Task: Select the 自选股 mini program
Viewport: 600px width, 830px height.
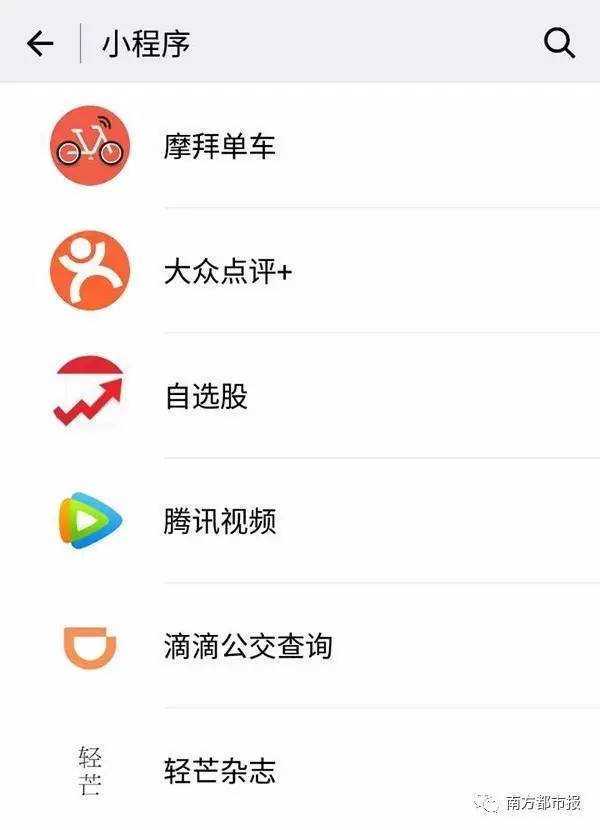Action: coord(205,397)
